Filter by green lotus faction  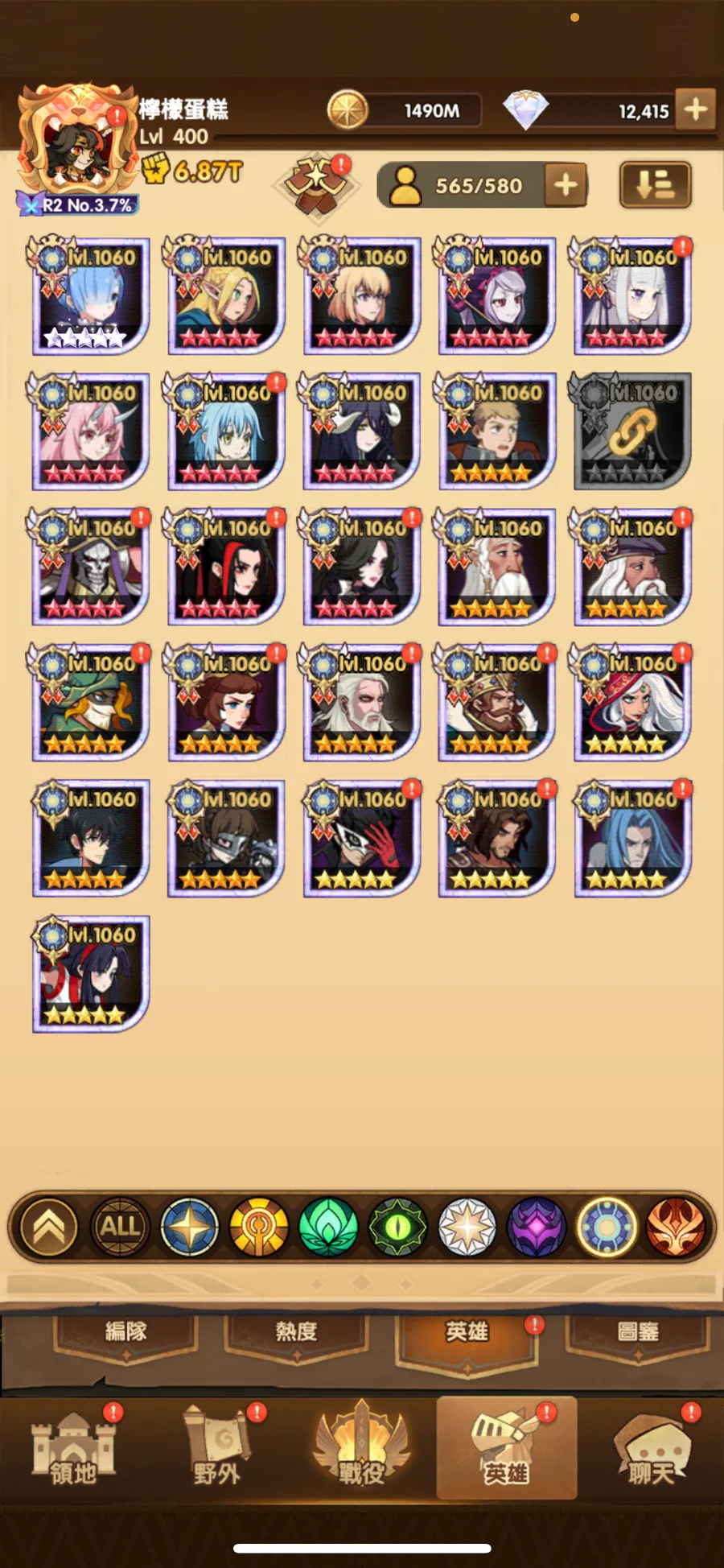[x=328, y=1227]
